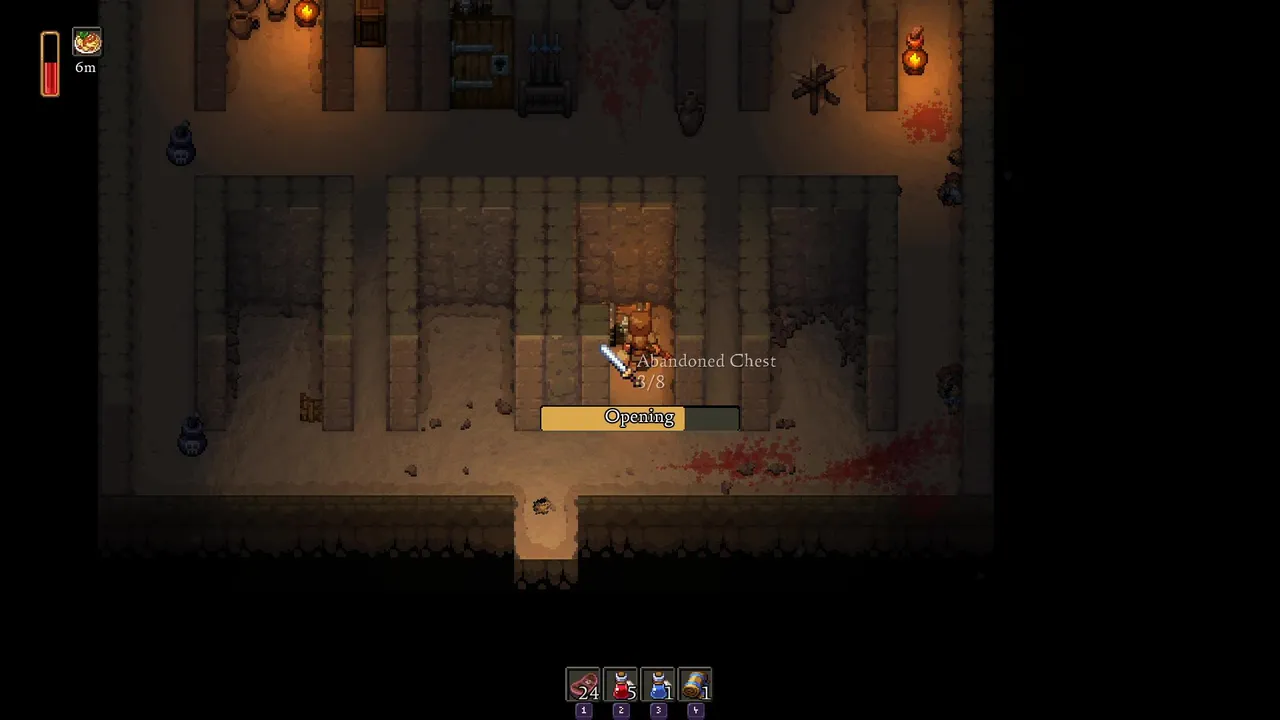The image size is (1280, 720).
Task: Drink the red health potion in slot 2
Action: pos(620,685)
